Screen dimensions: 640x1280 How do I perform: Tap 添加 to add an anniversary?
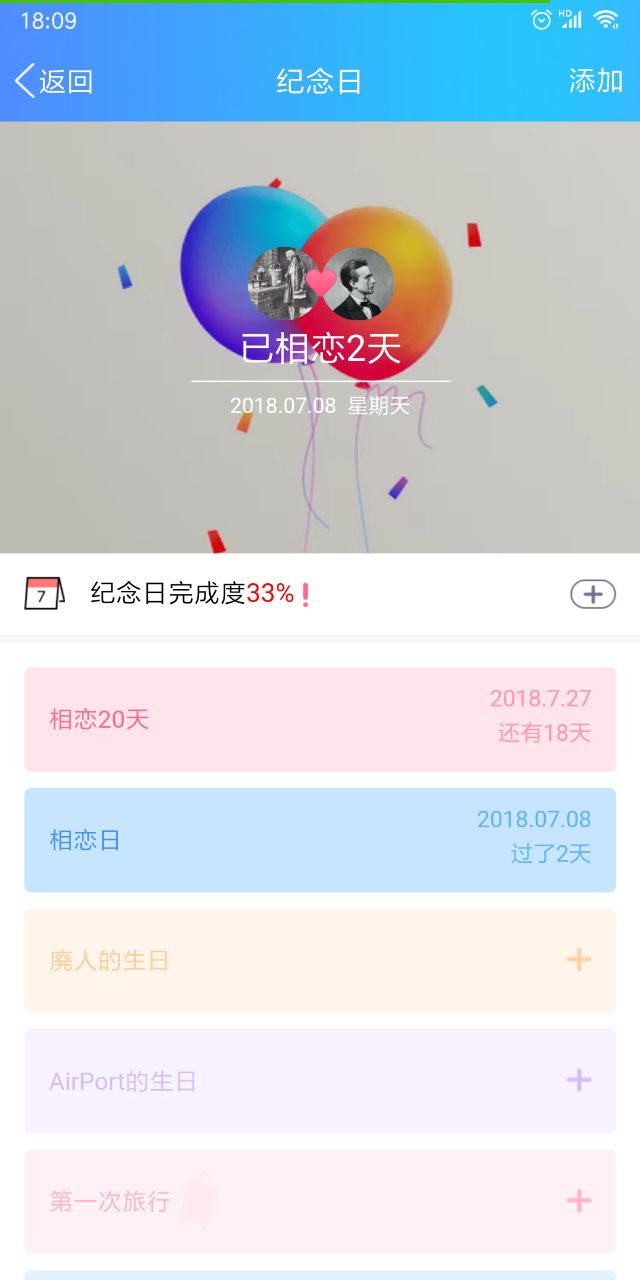[x=595, y=81]
